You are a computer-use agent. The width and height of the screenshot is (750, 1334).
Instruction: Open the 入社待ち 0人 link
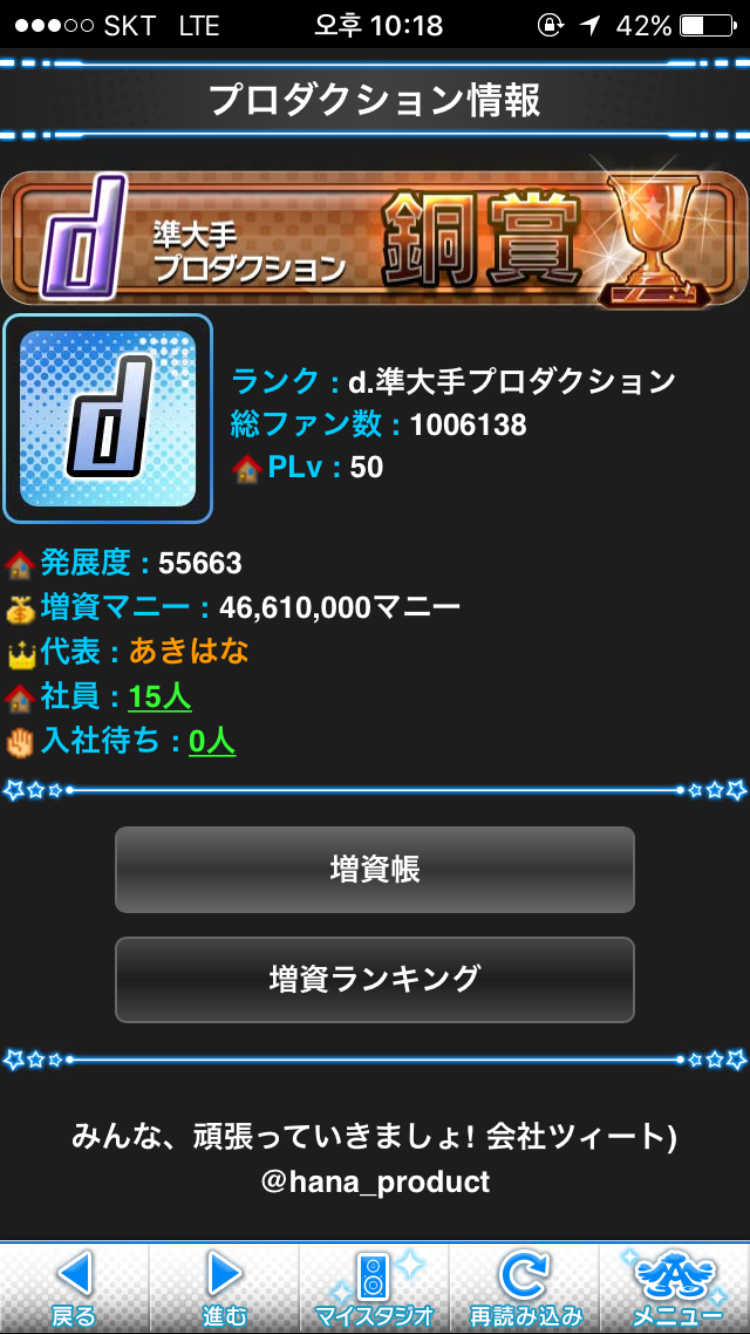(x=211, y=741)
